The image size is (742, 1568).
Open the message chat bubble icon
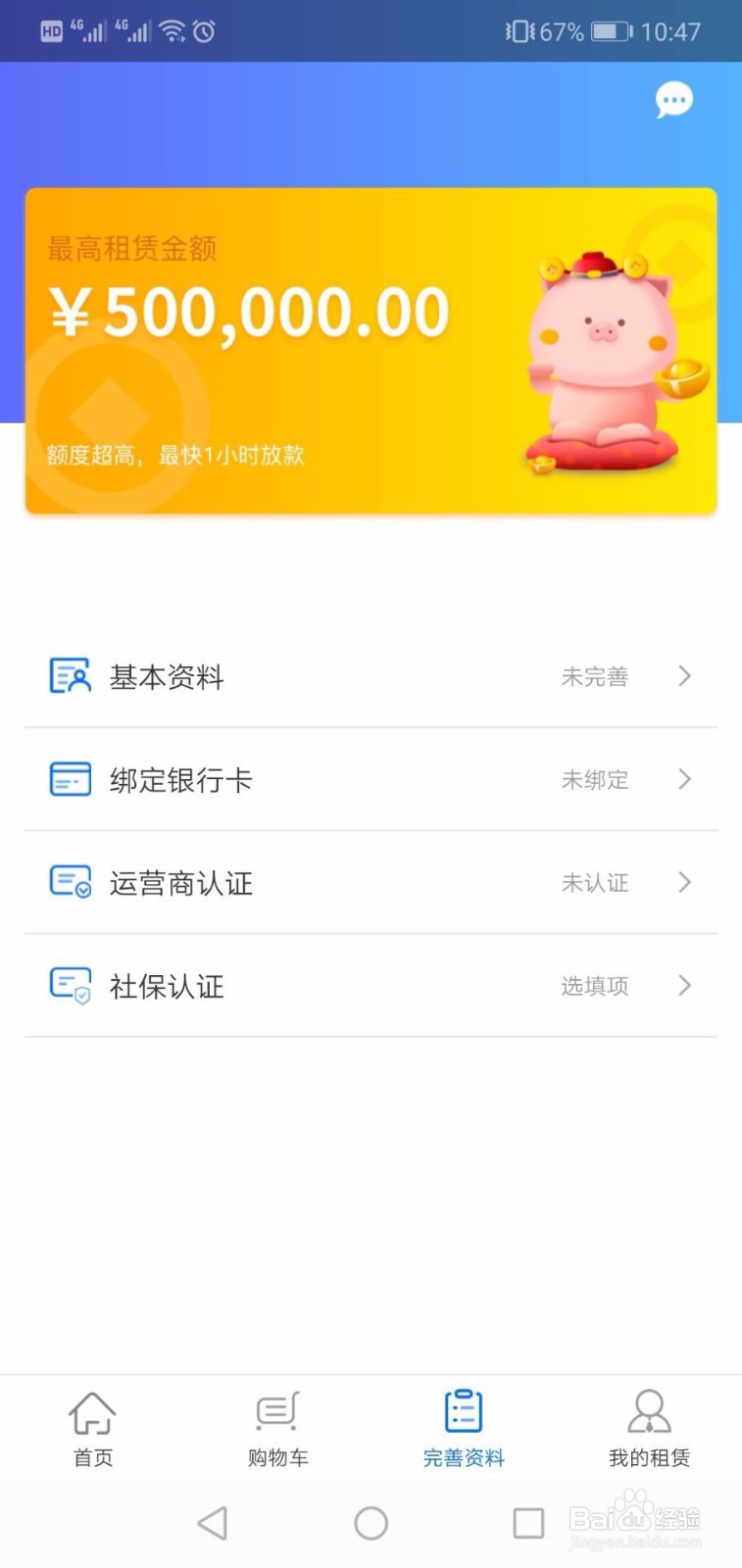(x=673, y=99)
